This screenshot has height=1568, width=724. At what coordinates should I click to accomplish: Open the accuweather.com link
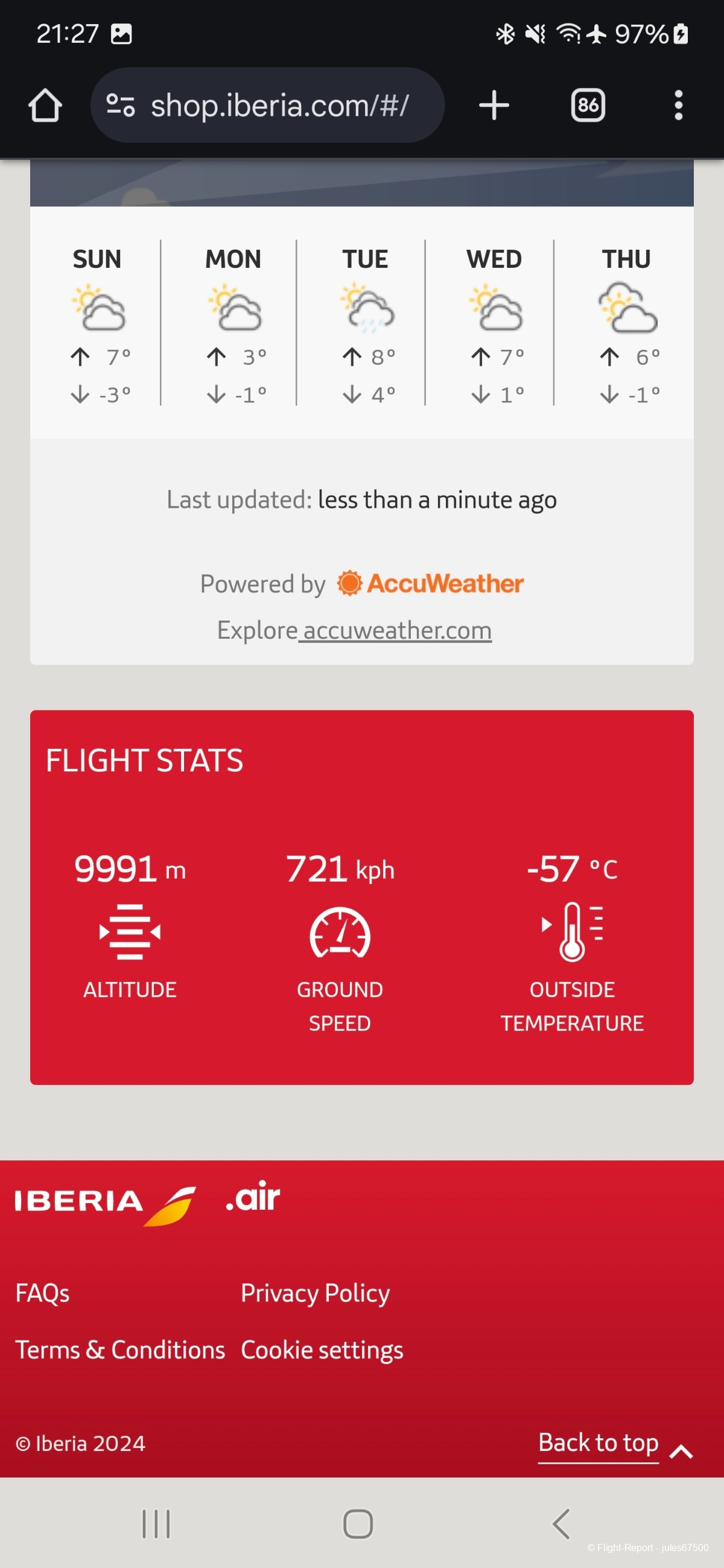tap(396, 631)
